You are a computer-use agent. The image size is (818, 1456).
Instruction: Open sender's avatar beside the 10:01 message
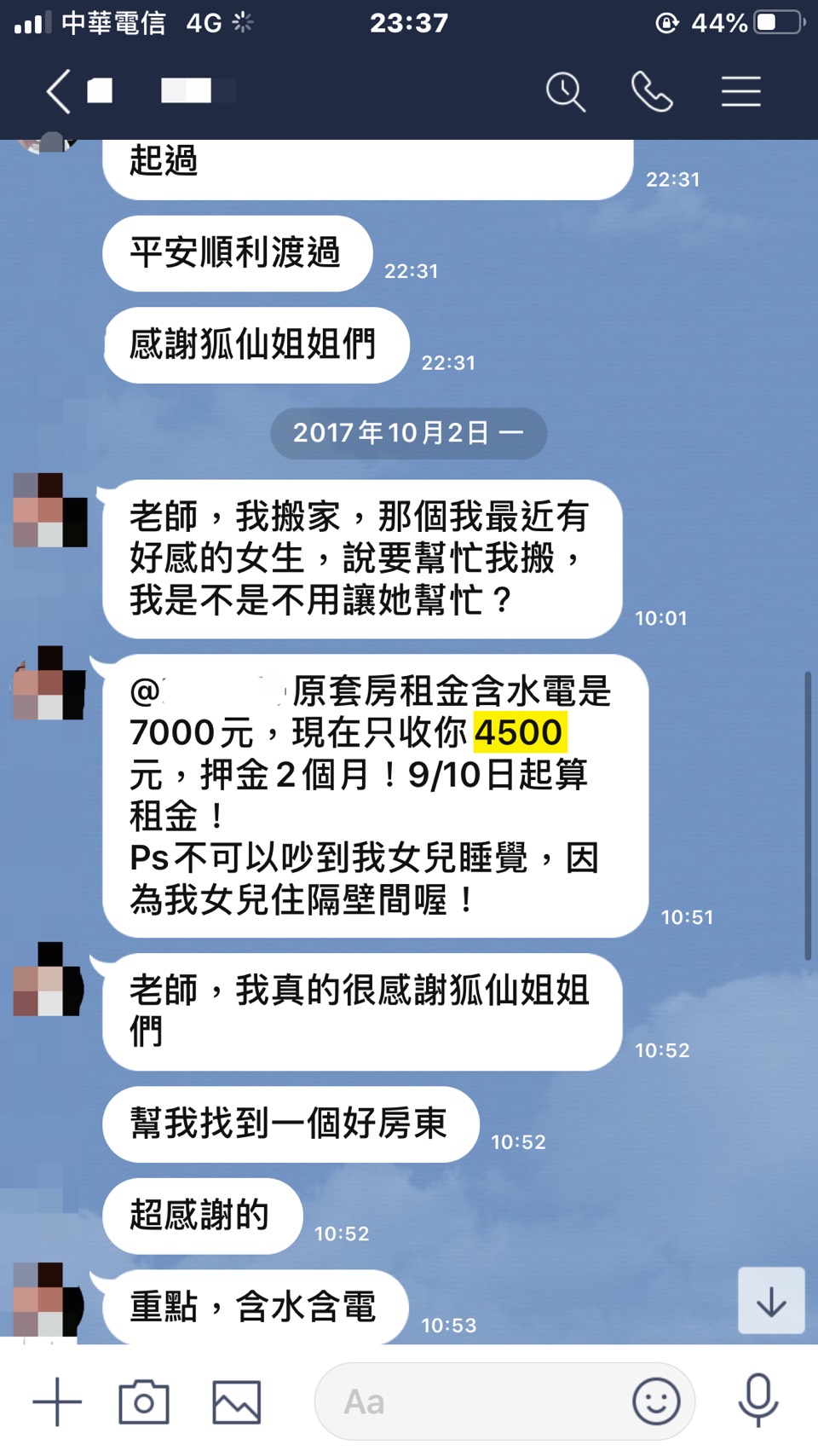click(50, 510)
